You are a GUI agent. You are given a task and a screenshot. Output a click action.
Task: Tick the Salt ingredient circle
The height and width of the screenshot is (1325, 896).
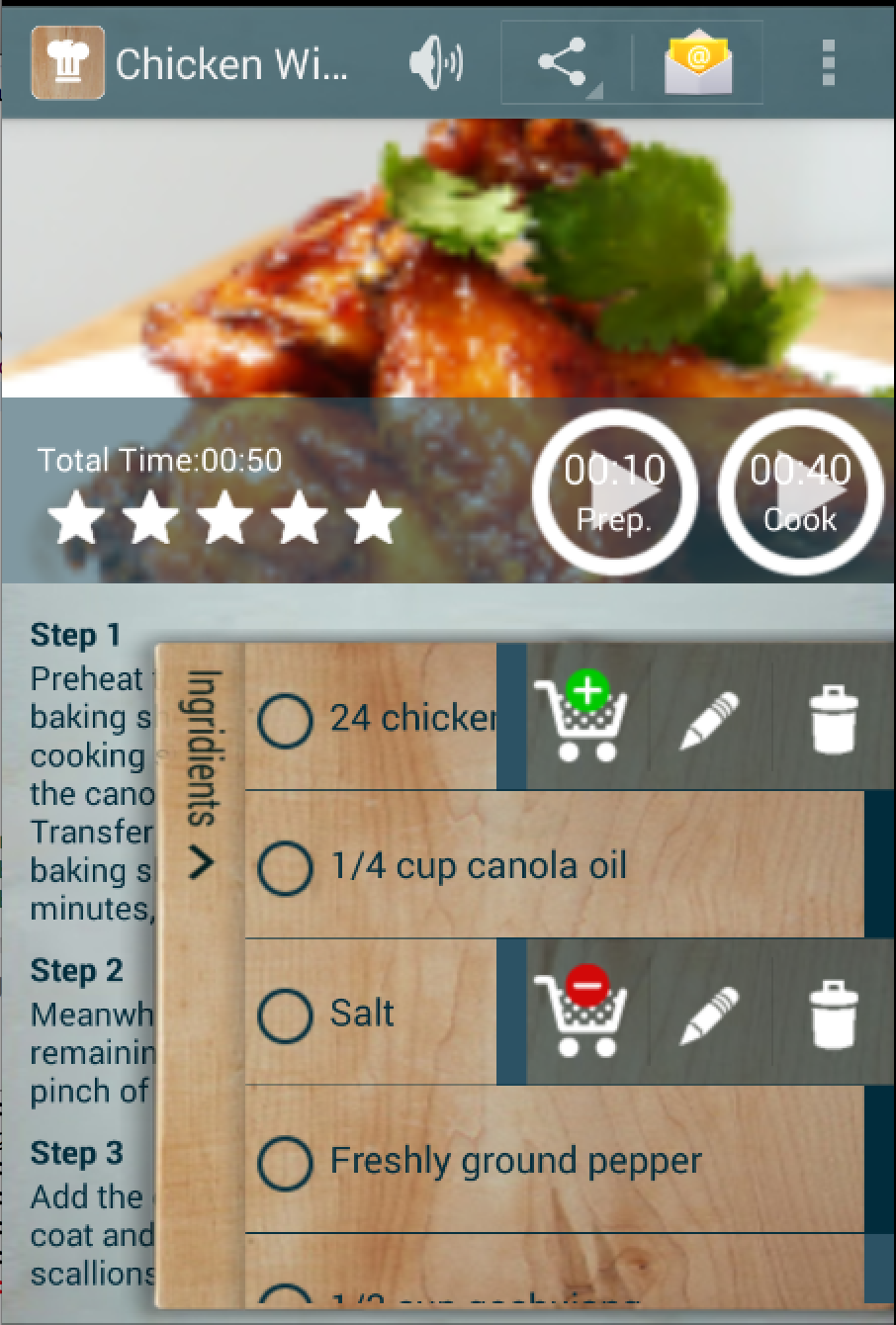(285, 1014)
